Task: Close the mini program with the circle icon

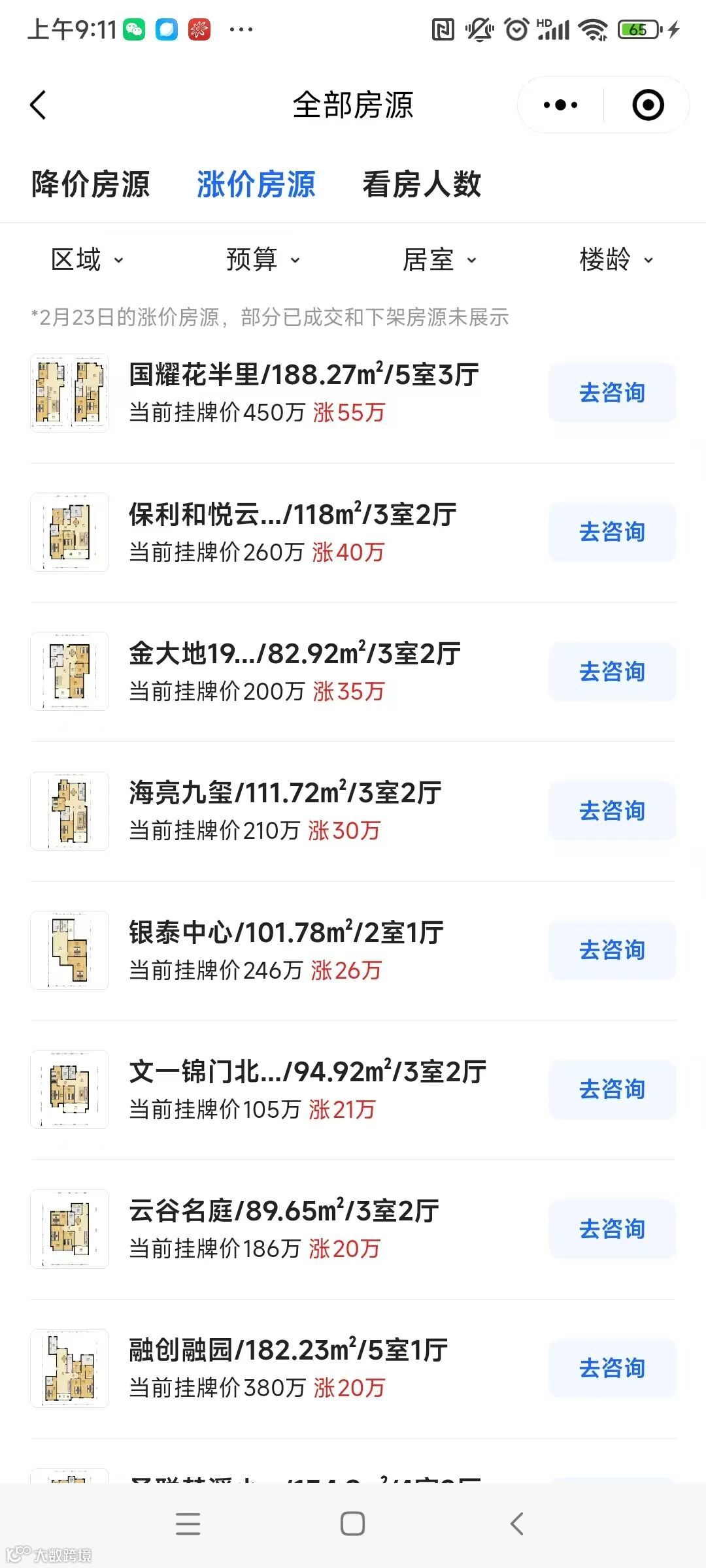Action: click(648, 105)
